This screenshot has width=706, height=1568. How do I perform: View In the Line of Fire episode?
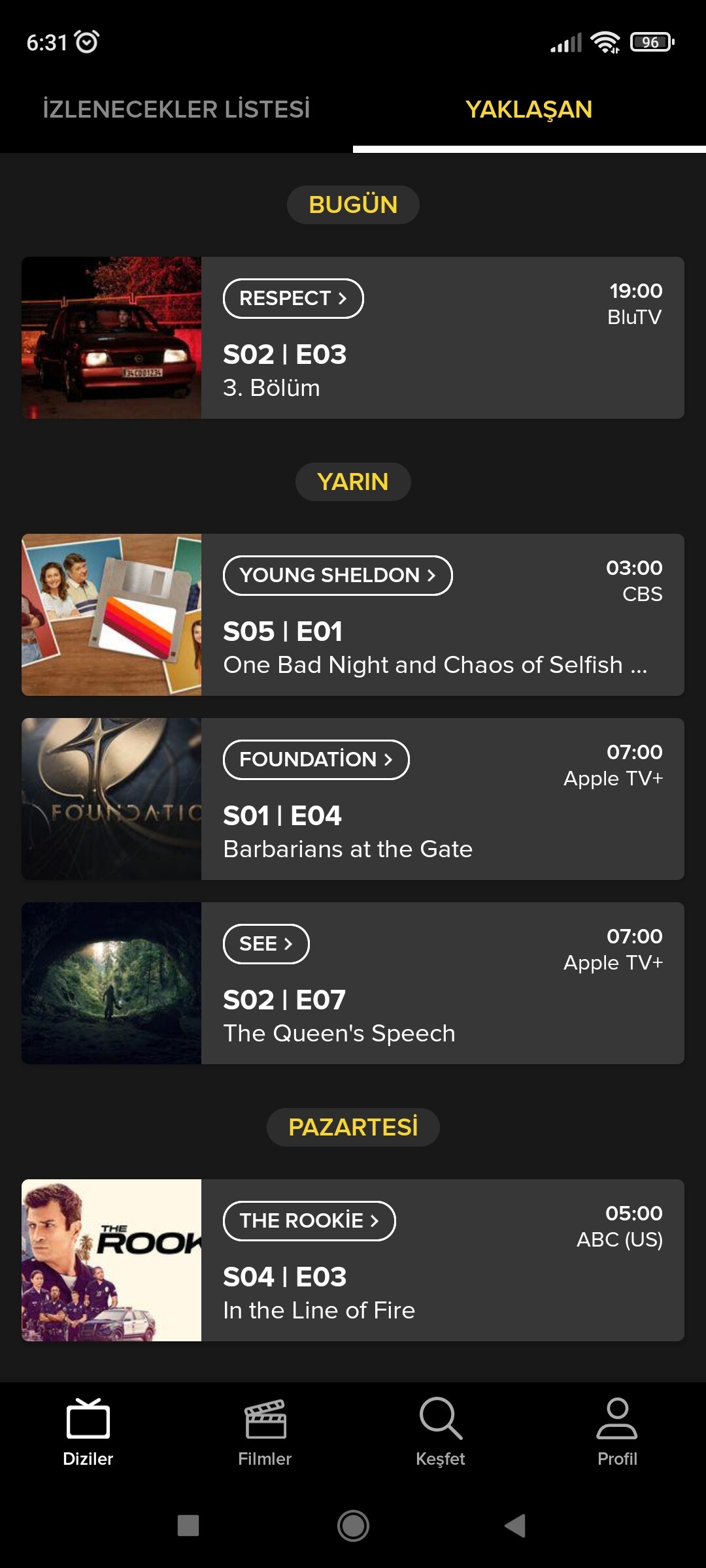(x=353, y=1260)
